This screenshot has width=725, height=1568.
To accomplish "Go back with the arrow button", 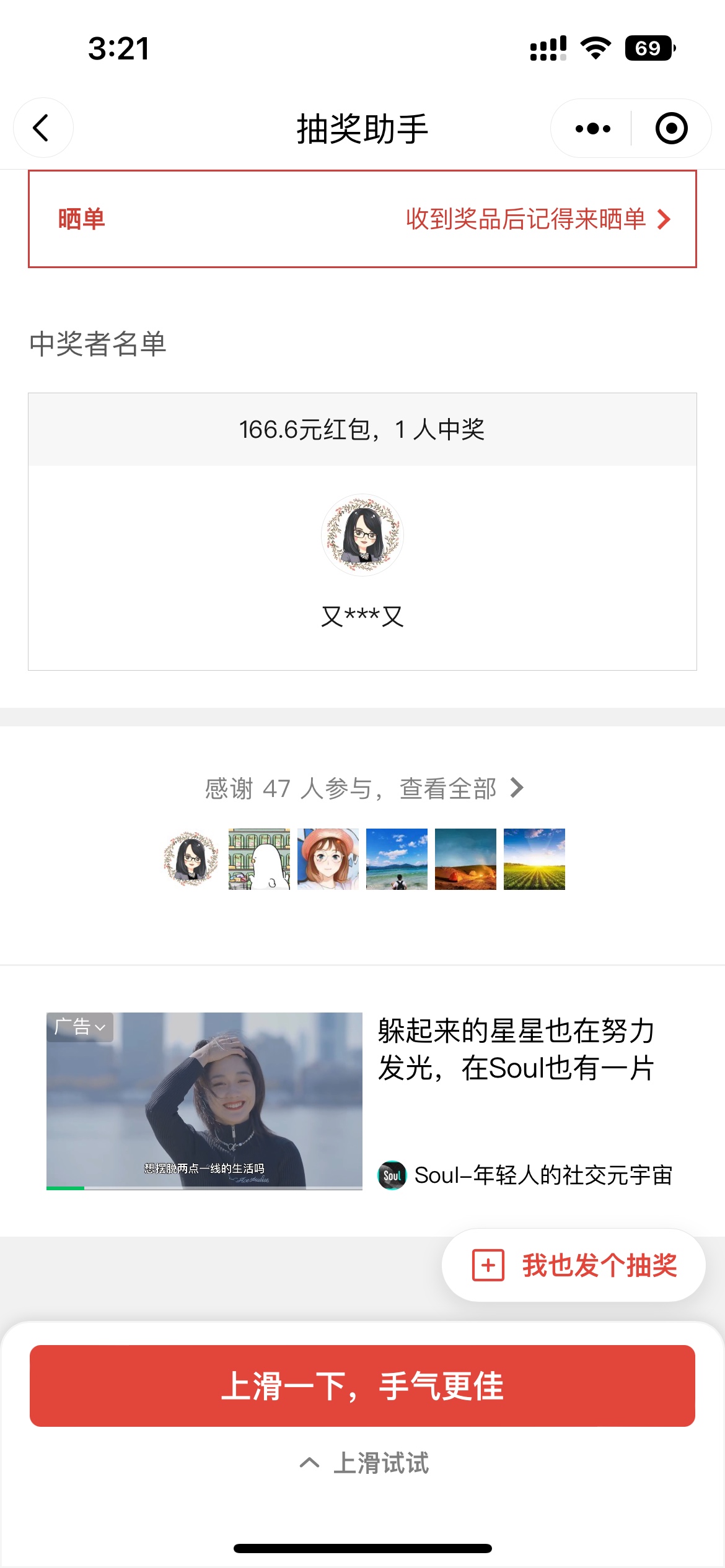I will click(x=42, y=128).
